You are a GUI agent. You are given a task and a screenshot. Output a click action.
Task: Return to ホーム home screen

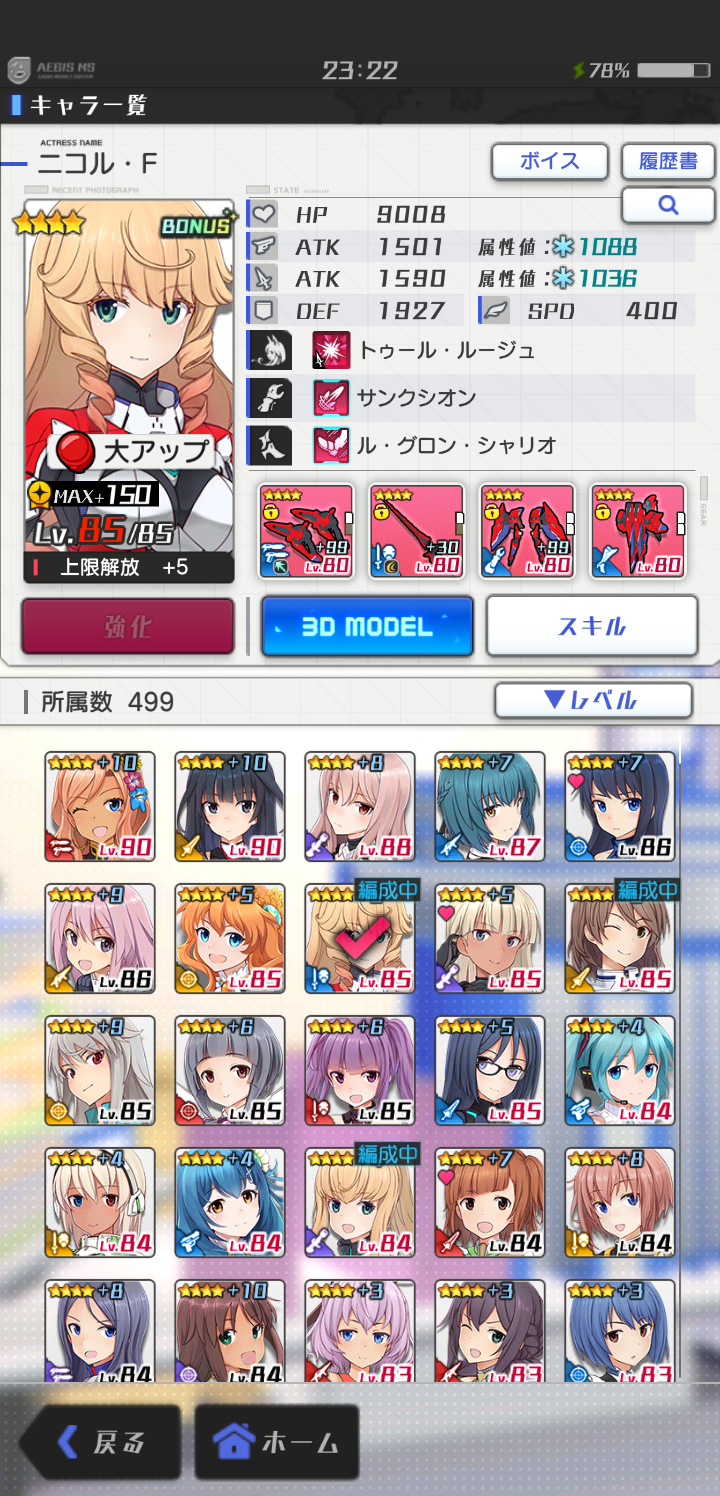point(276,1441)
